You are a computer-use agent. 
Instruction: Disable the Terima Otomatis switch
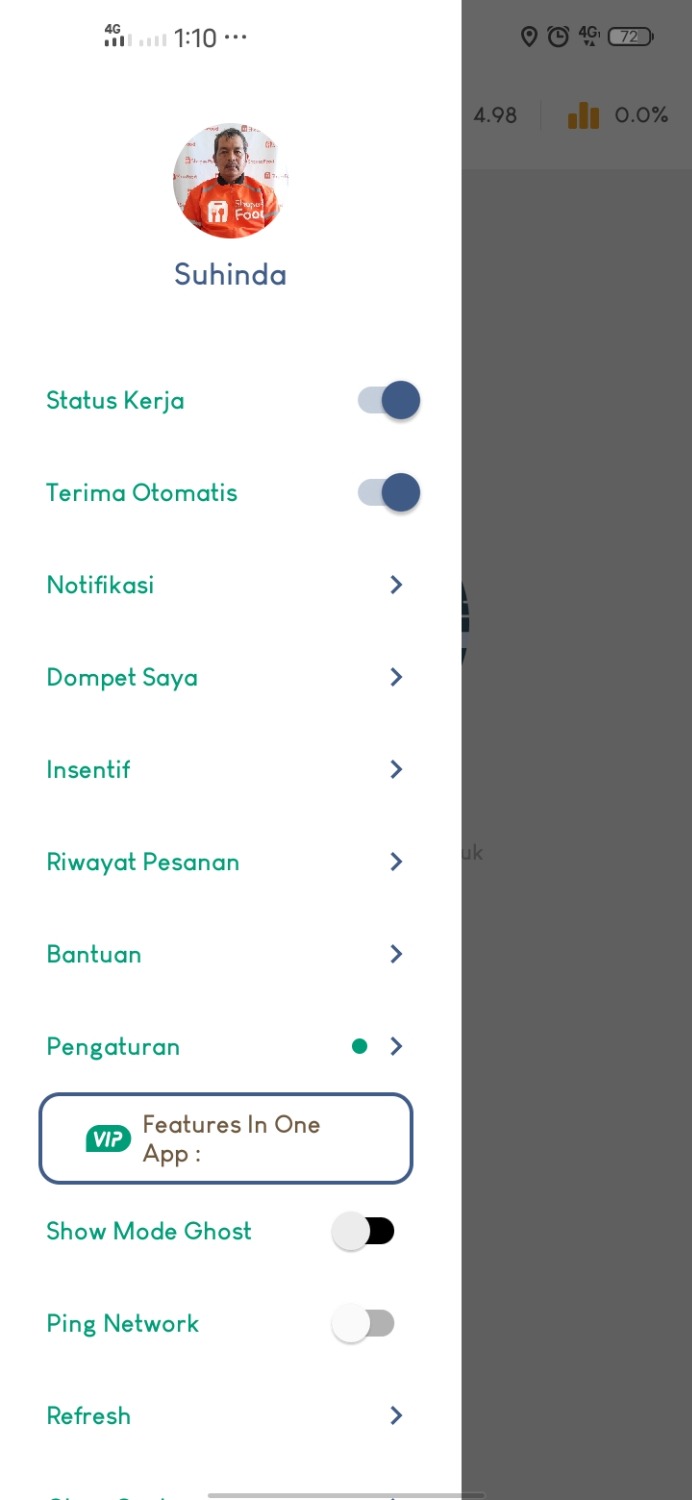click(389, 493)
